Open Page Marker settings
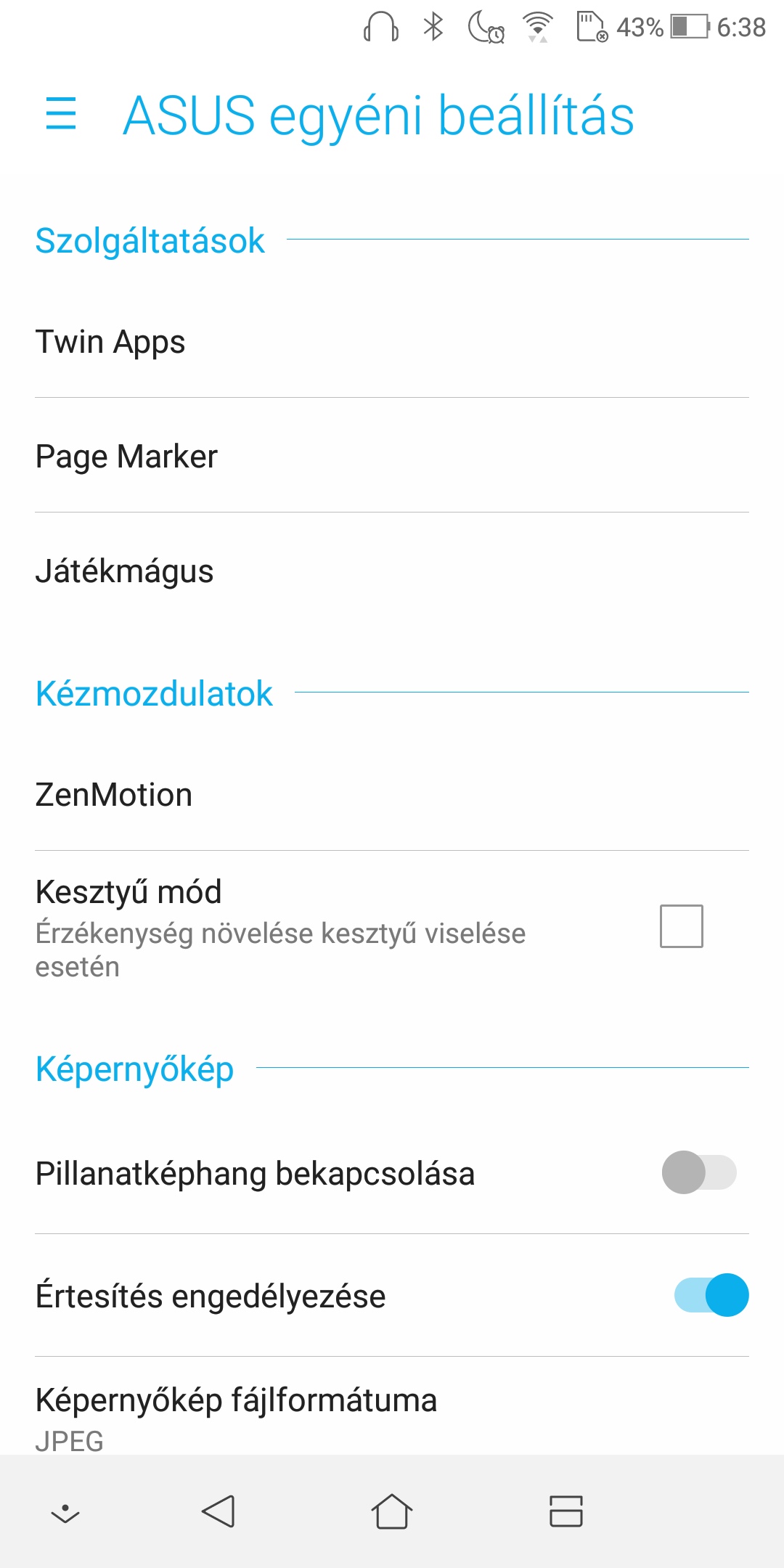 pos(392,456)
